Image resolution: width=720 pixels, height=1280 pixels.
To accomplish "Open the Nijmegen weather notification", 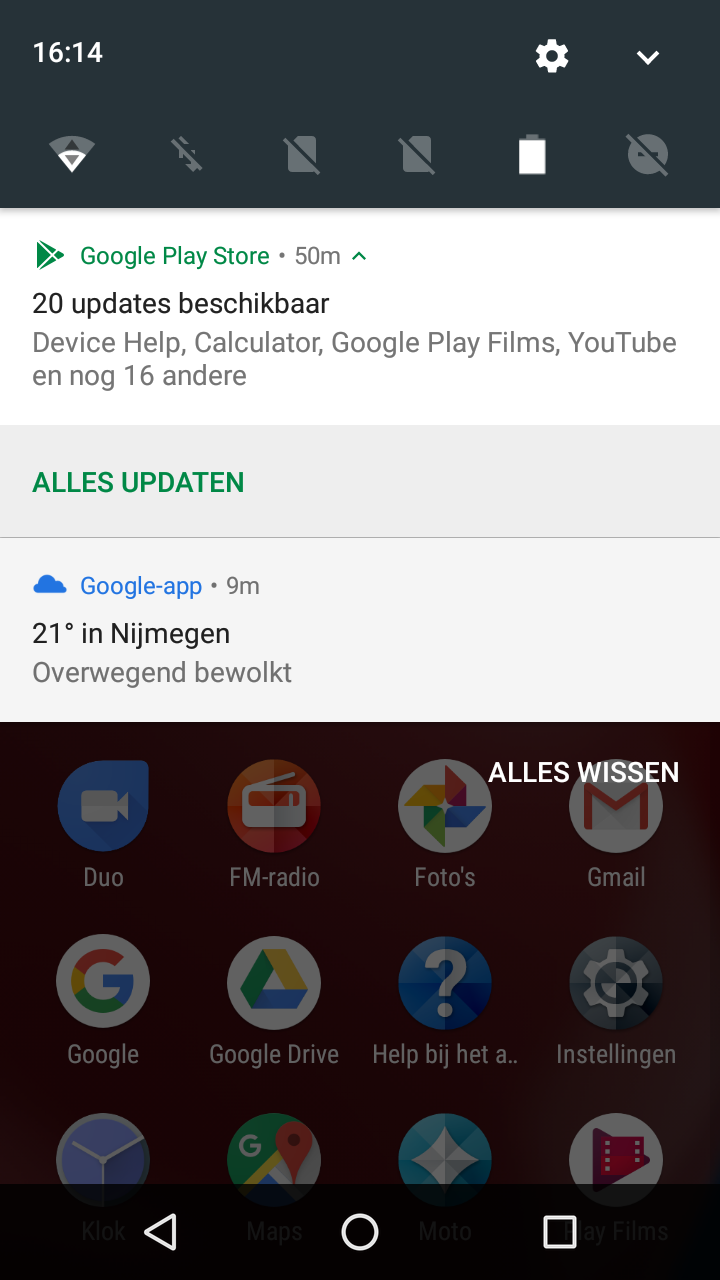I will [x=360, y=630].
